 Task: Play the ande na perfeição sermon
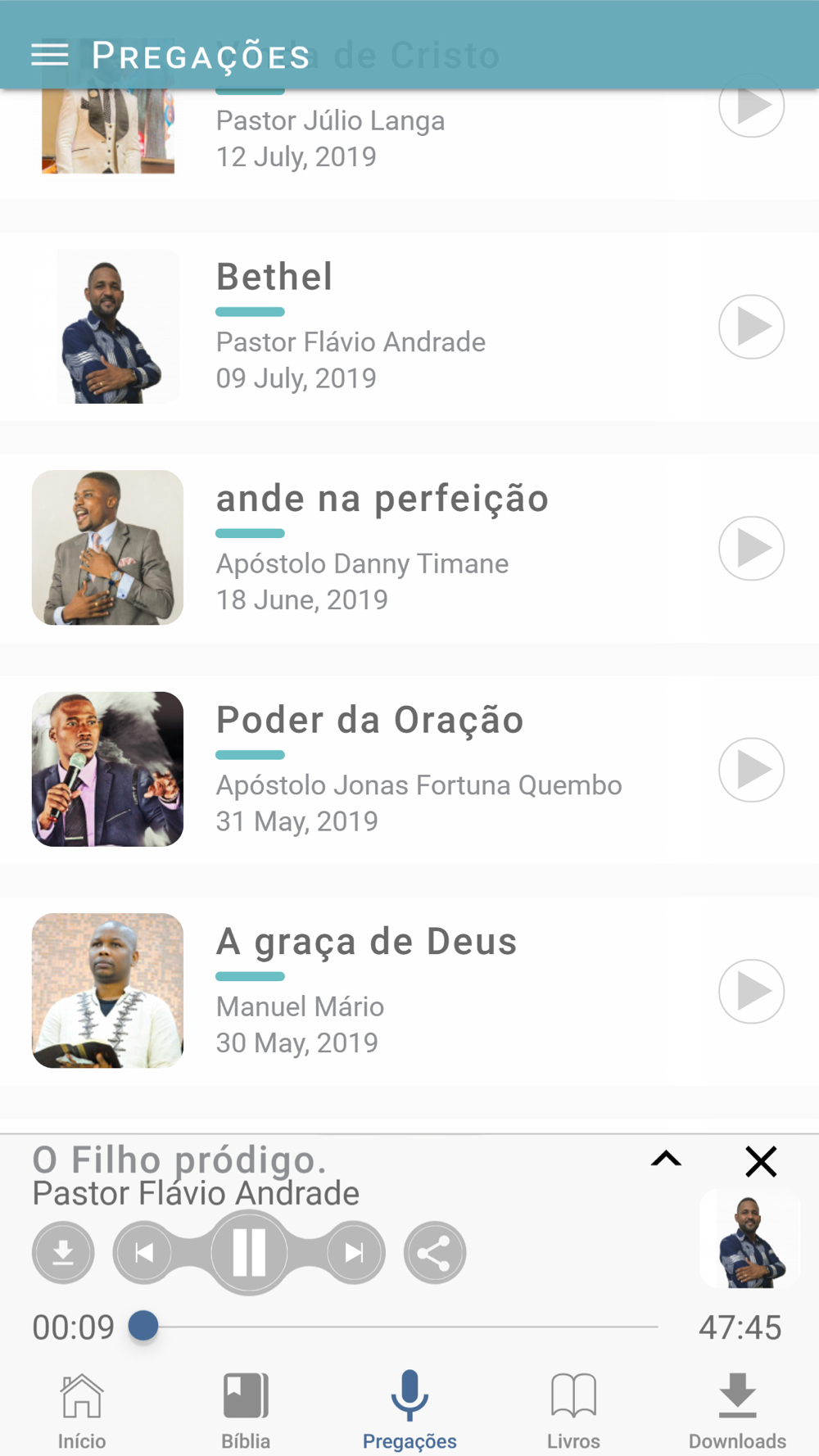pyautogui.click(x=751, y=548)
